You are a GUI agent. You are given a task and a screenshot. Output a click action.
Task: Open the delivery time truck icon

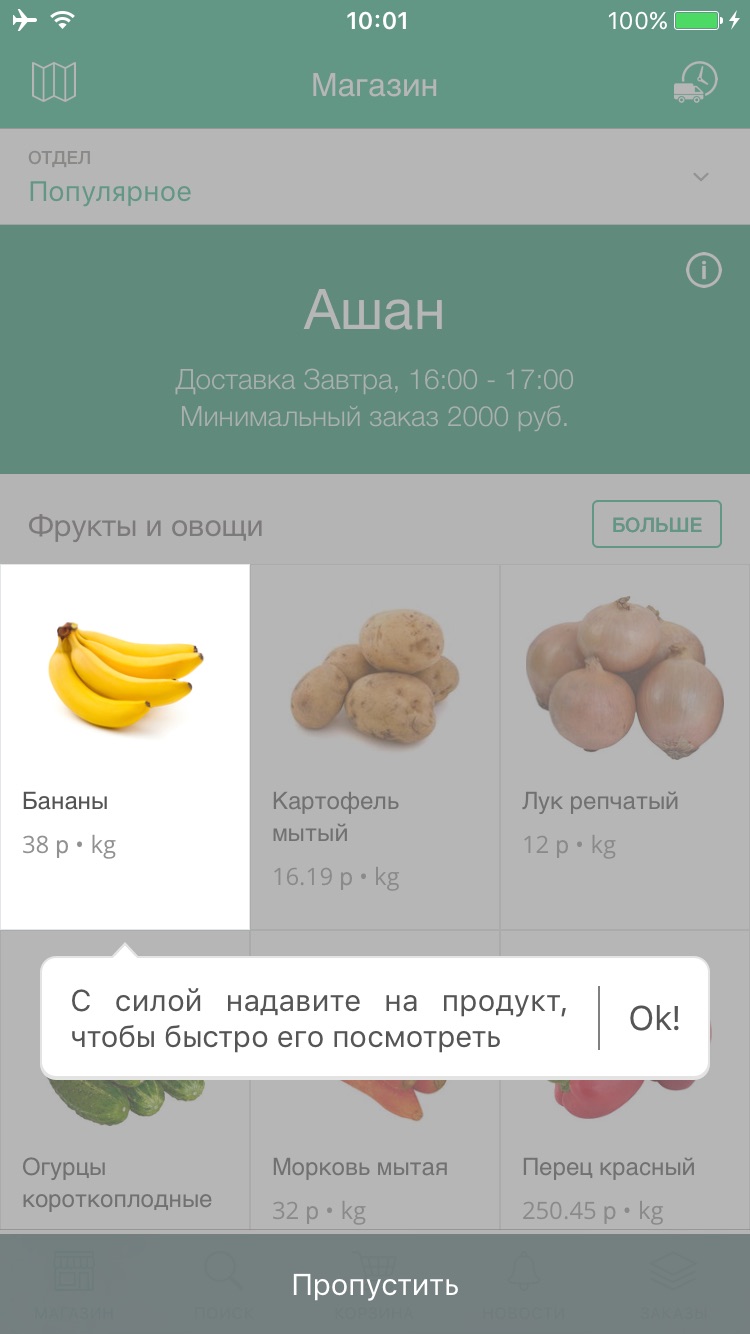click(696, 82)
